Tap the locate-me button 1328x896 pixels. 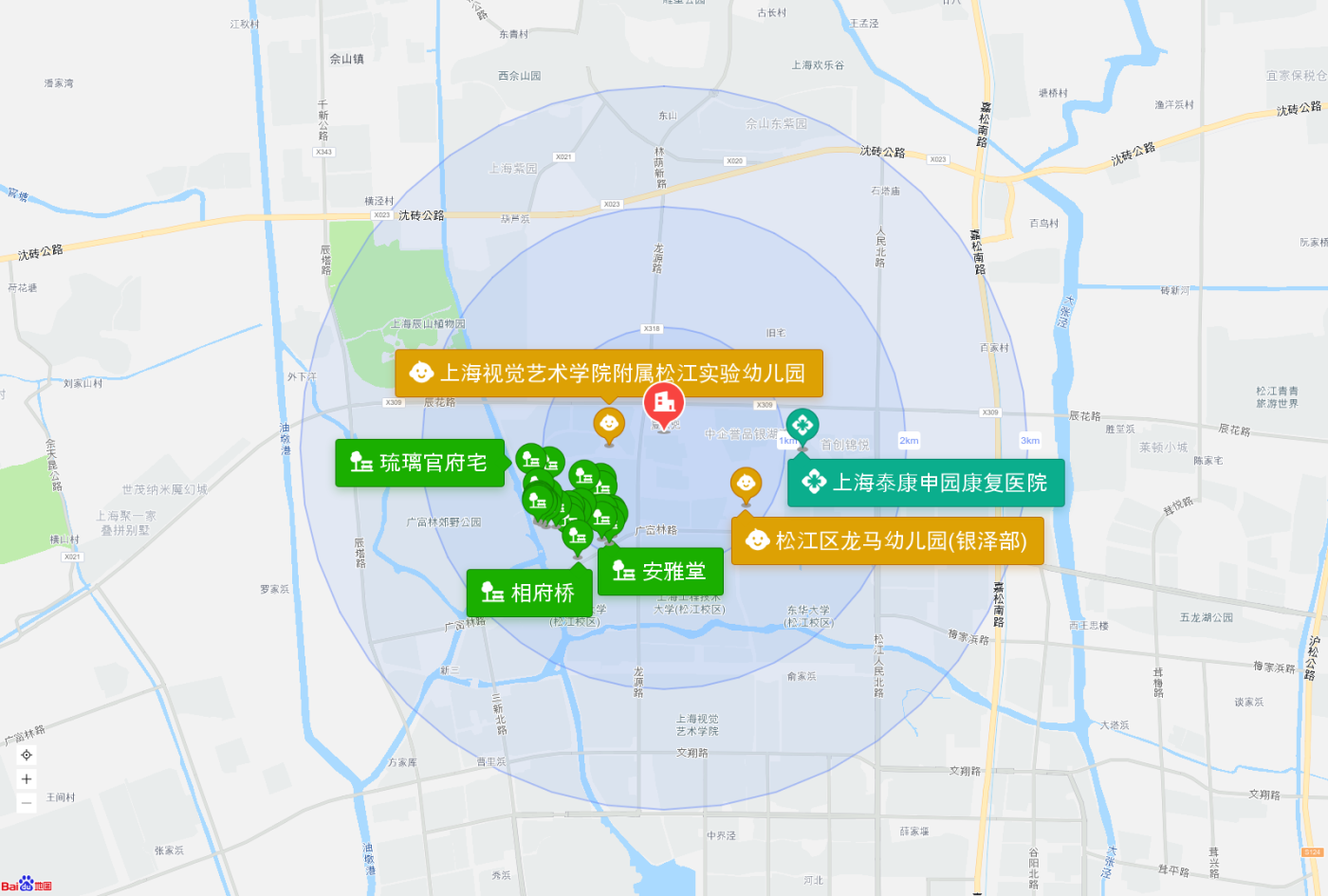[x=27, y=755]
